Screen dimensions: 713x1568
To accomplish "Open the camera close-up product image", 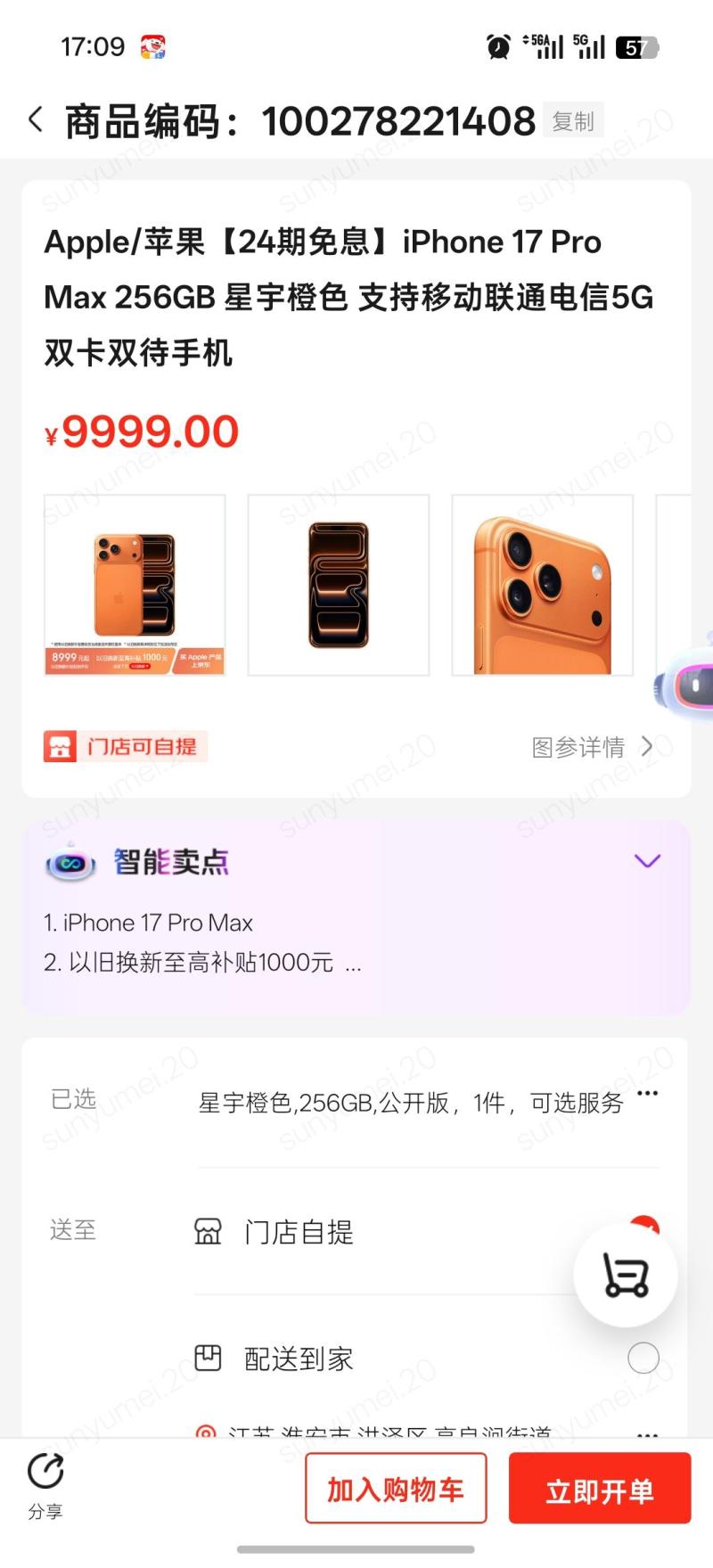I will coord(542,585).
